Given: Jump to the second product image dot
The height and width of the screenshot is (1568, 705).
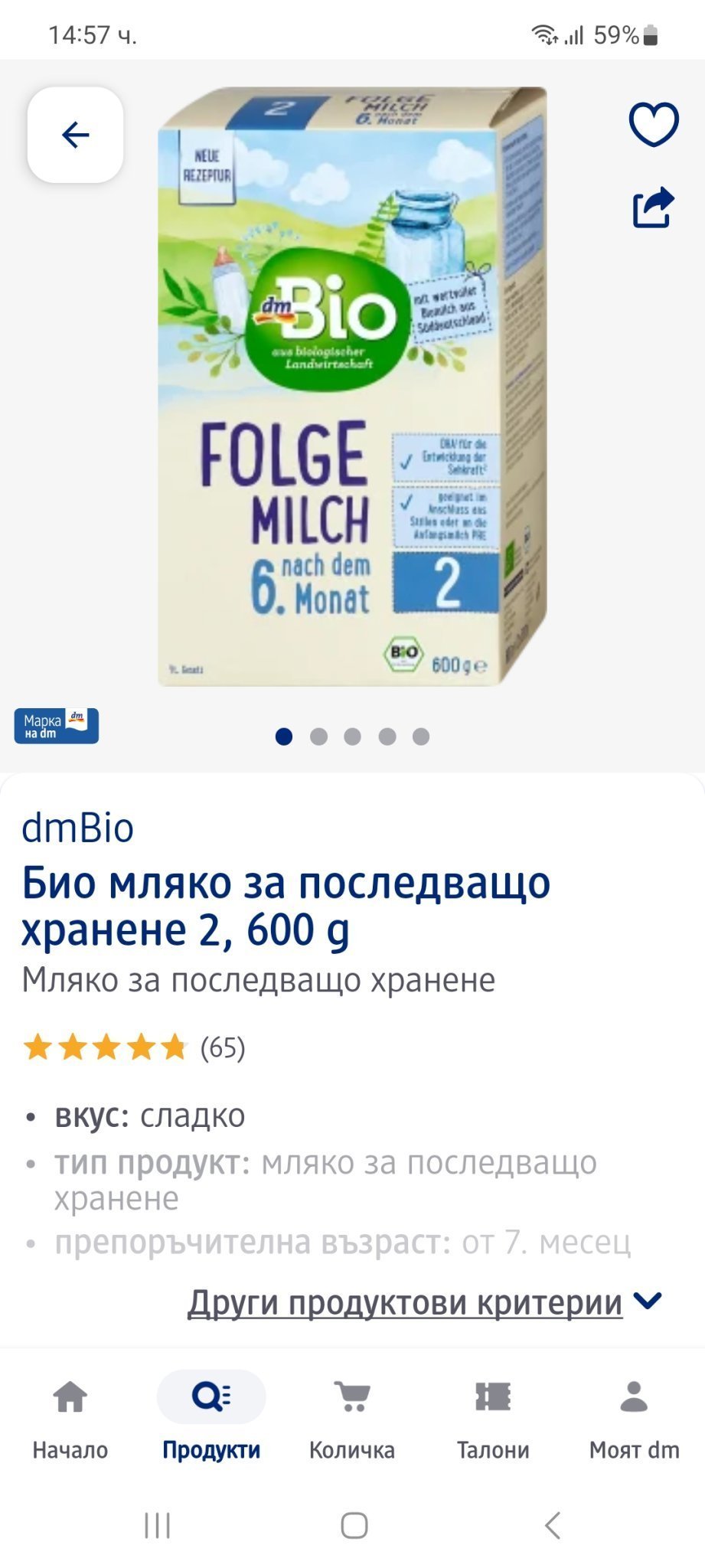Looking at the screenshot, I should coord(318,737).
